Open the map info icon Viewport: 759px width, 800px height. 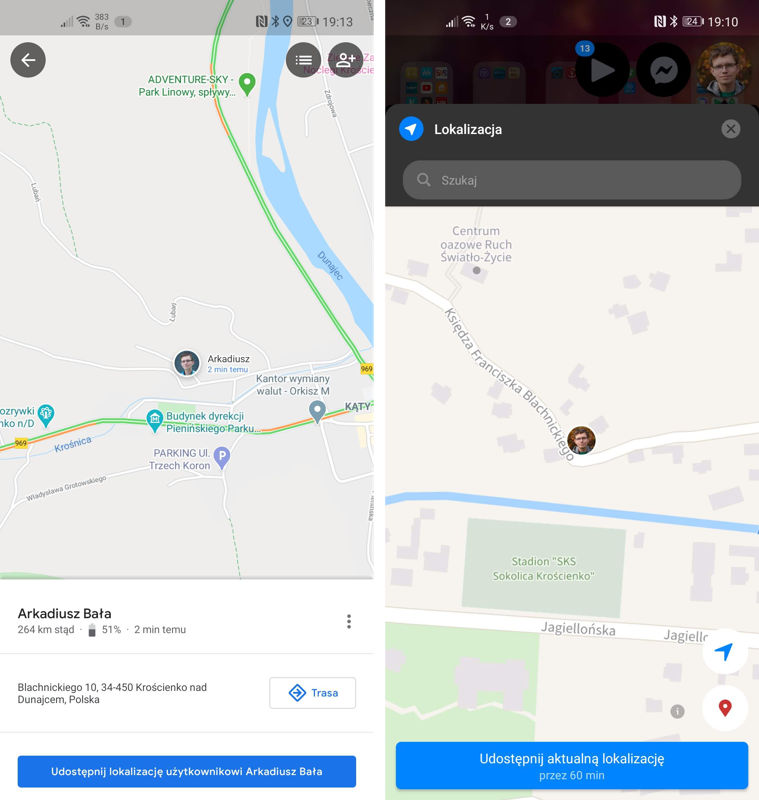[x=678, y=711]
